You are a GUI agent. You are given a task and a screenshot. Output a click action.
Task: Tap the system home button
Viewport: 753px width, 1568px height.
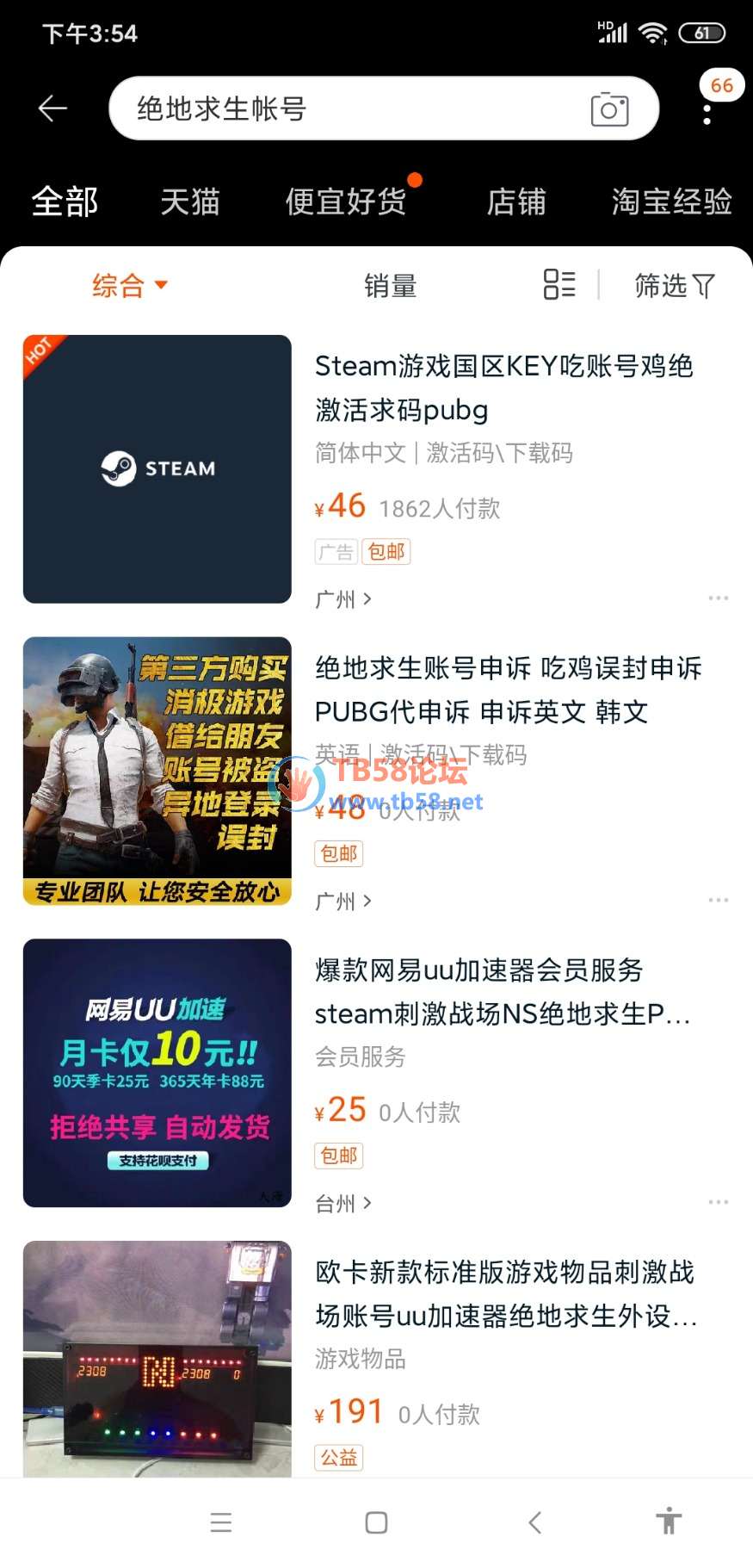coord(376,1522)
